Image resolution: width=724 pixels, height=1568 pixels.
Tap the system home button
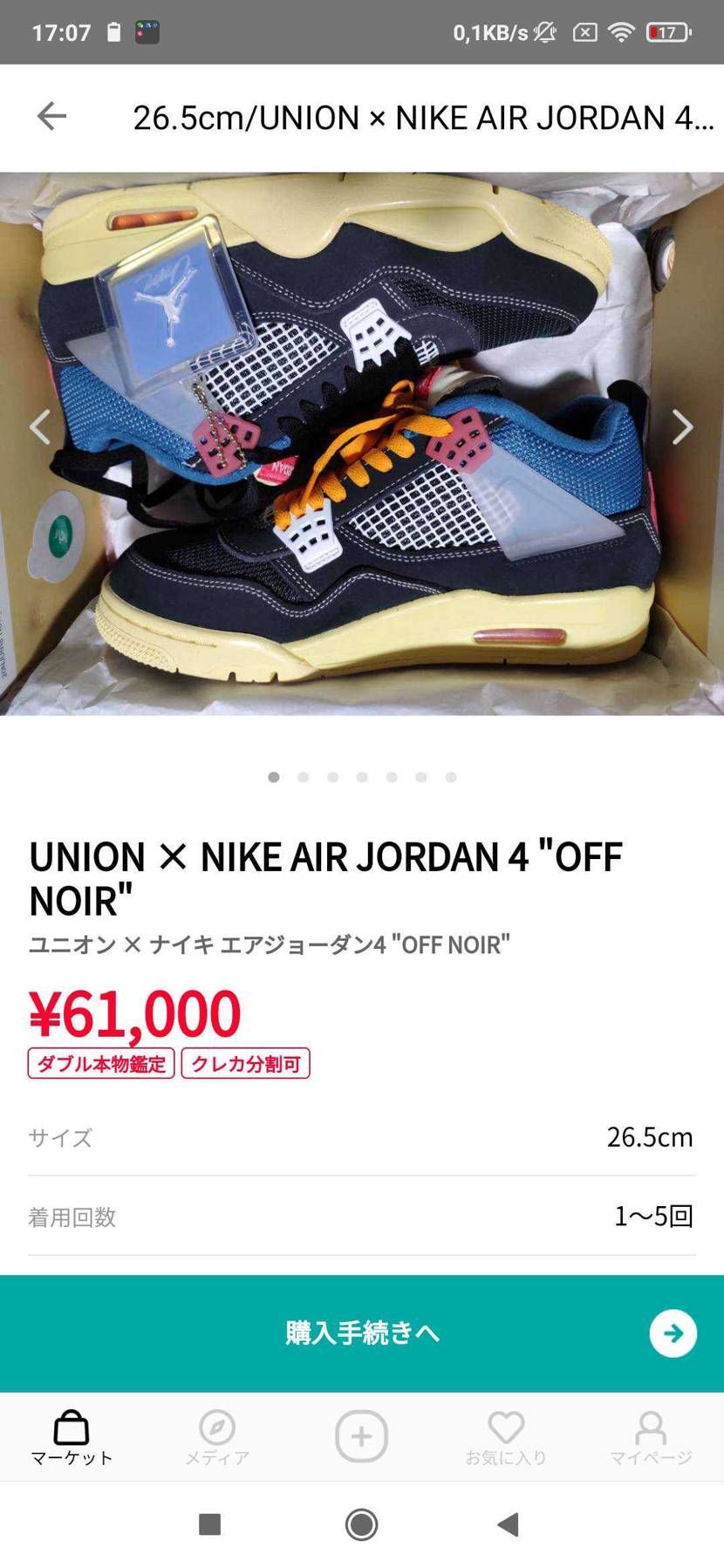point(361,1524)
